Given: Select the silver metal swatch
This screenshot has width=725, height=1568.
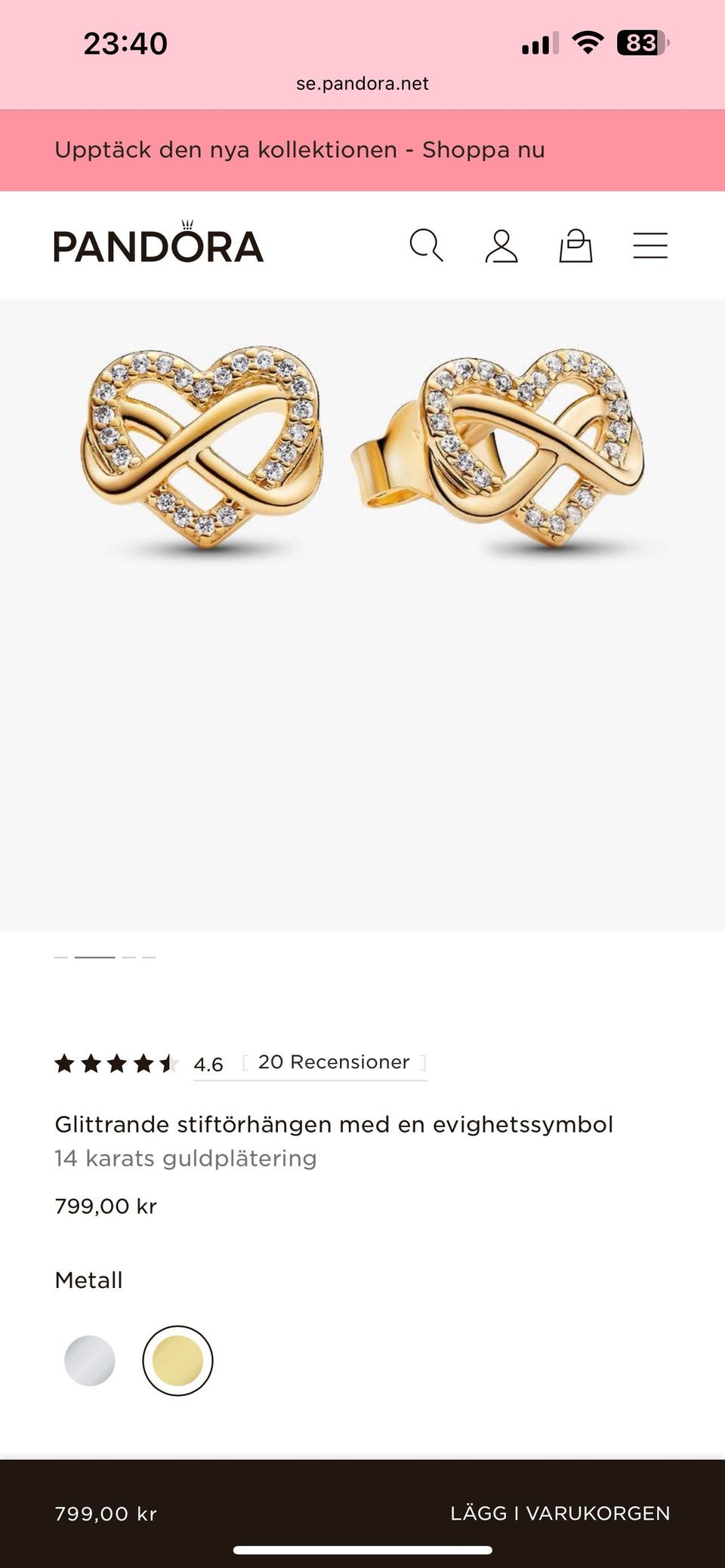Looking at the screenshot, I should coord(90,1360).
